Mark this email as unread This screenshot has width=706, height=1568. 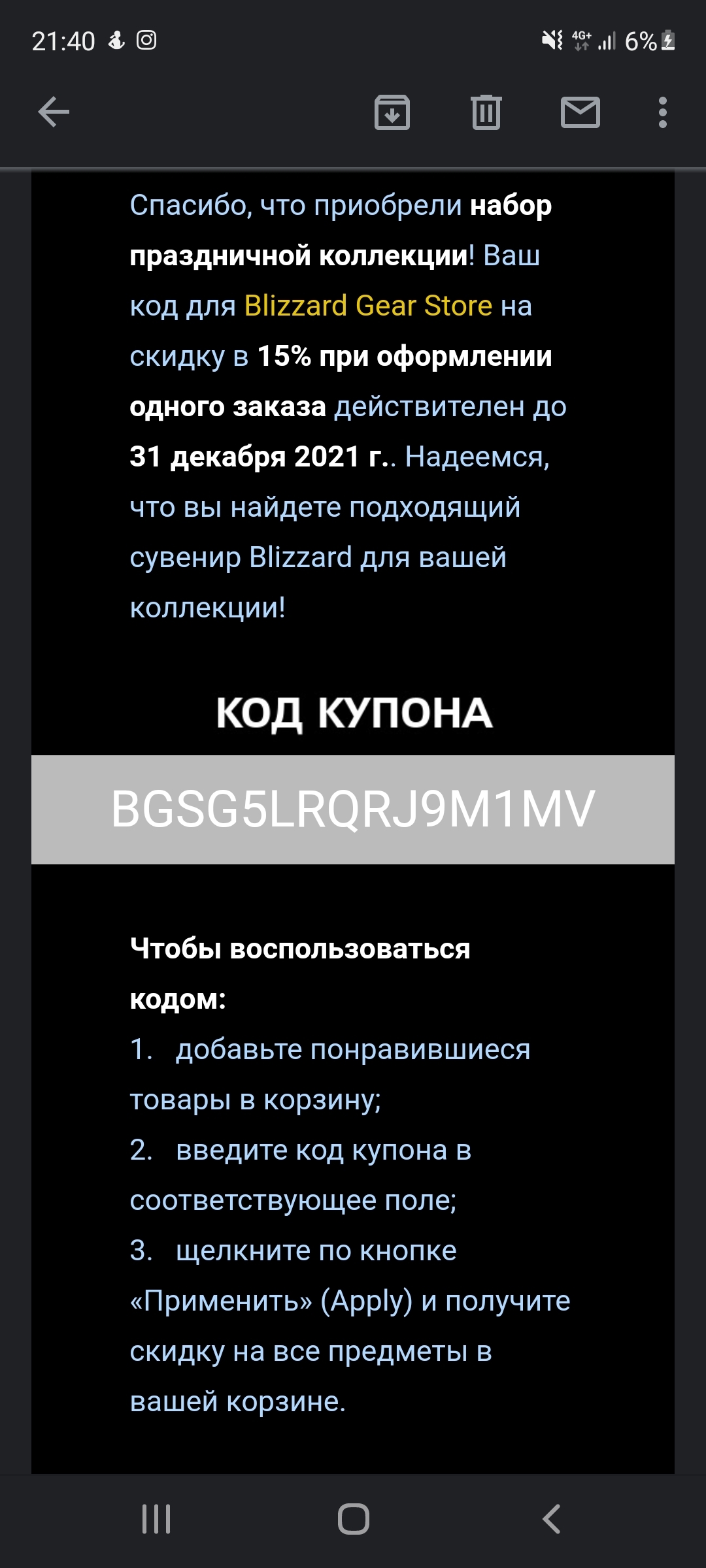[580, 112]
